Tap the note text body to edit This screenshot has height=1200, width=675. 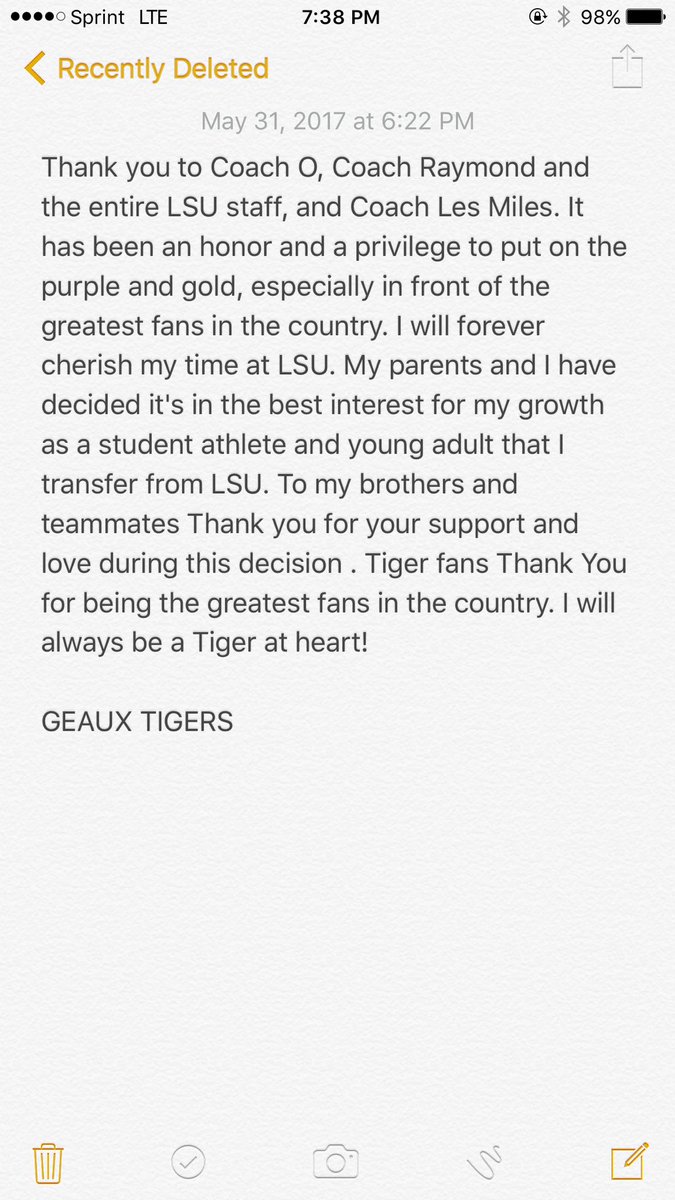click(334, 402)
